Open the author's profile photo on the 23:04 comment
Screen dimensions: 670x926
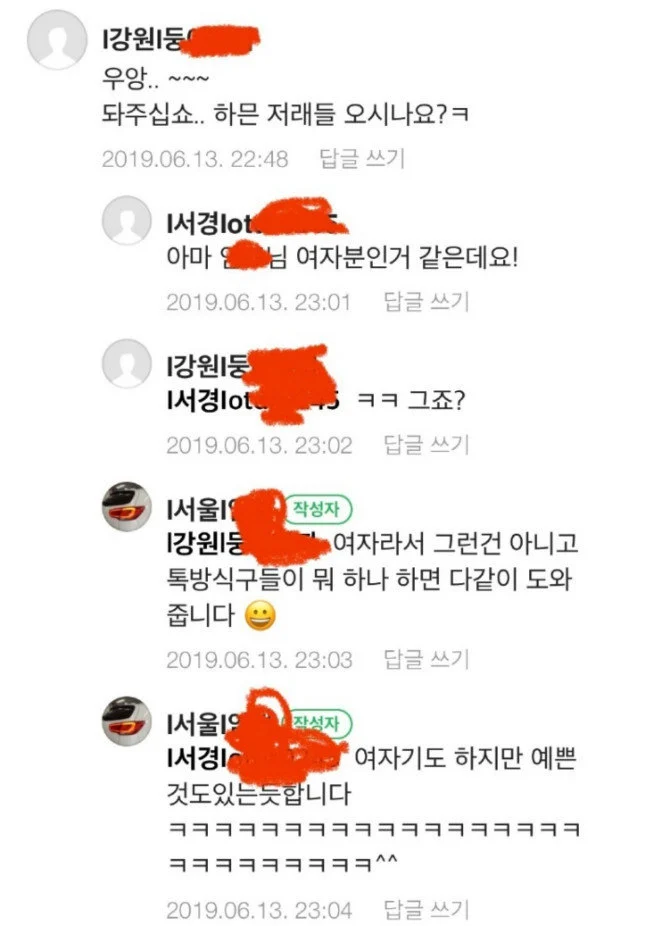pyautogui.click(x=127, y=717)
